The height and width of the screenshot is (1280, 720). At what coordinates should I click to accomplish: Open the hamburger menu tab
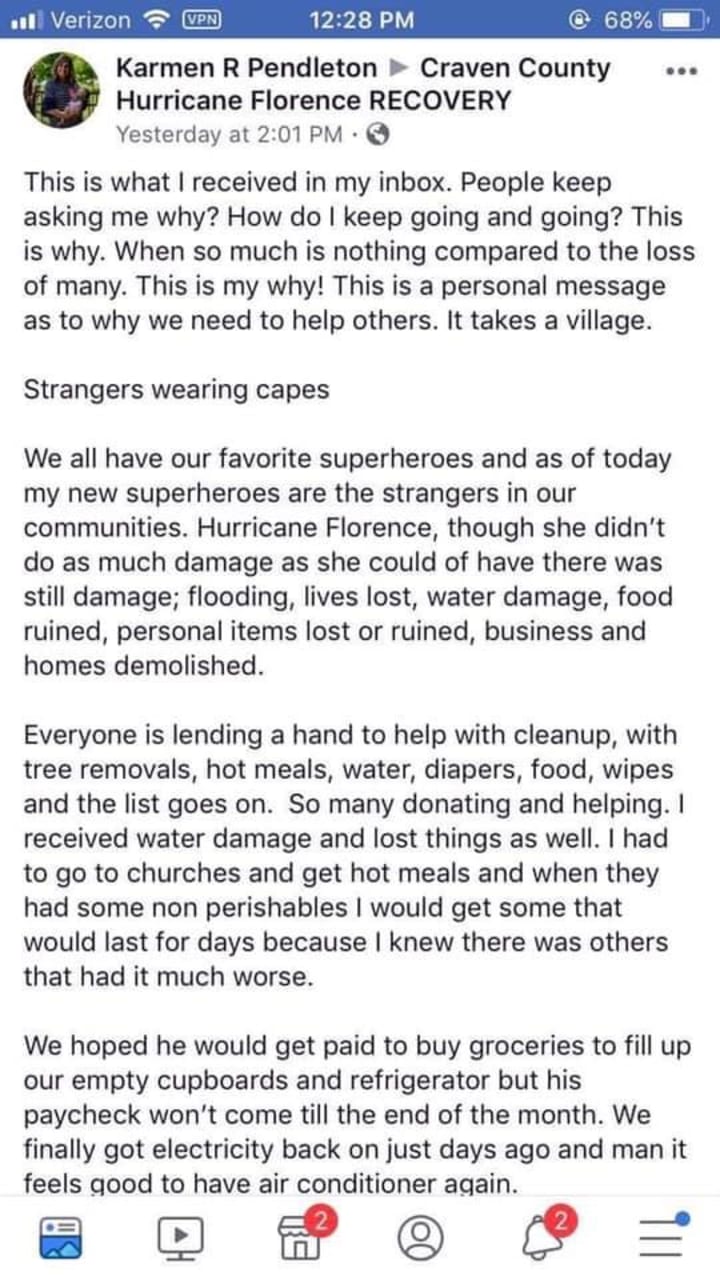[x=662, y=1237]
